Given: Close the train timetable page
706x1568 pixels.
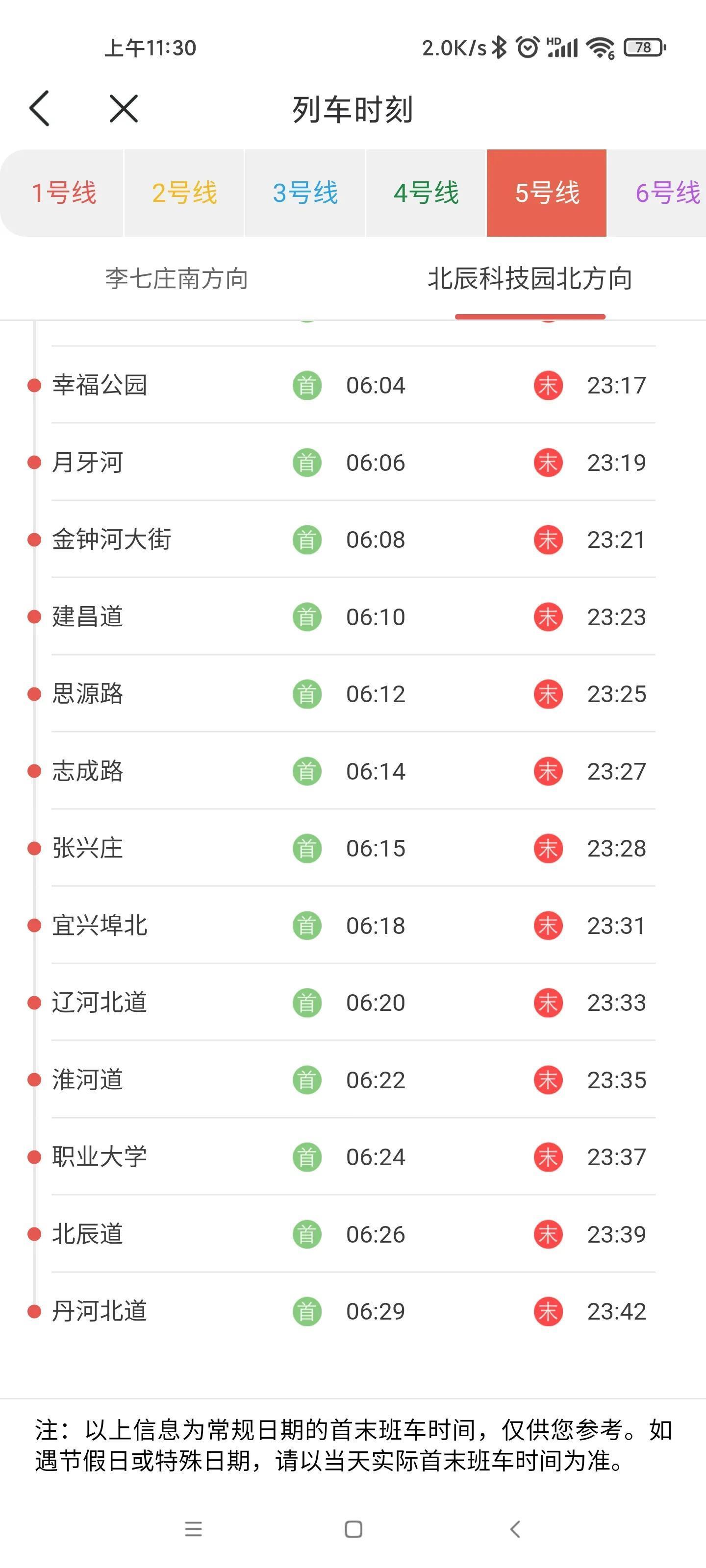Looking at the screenshot, I should [x=124, y=109].
